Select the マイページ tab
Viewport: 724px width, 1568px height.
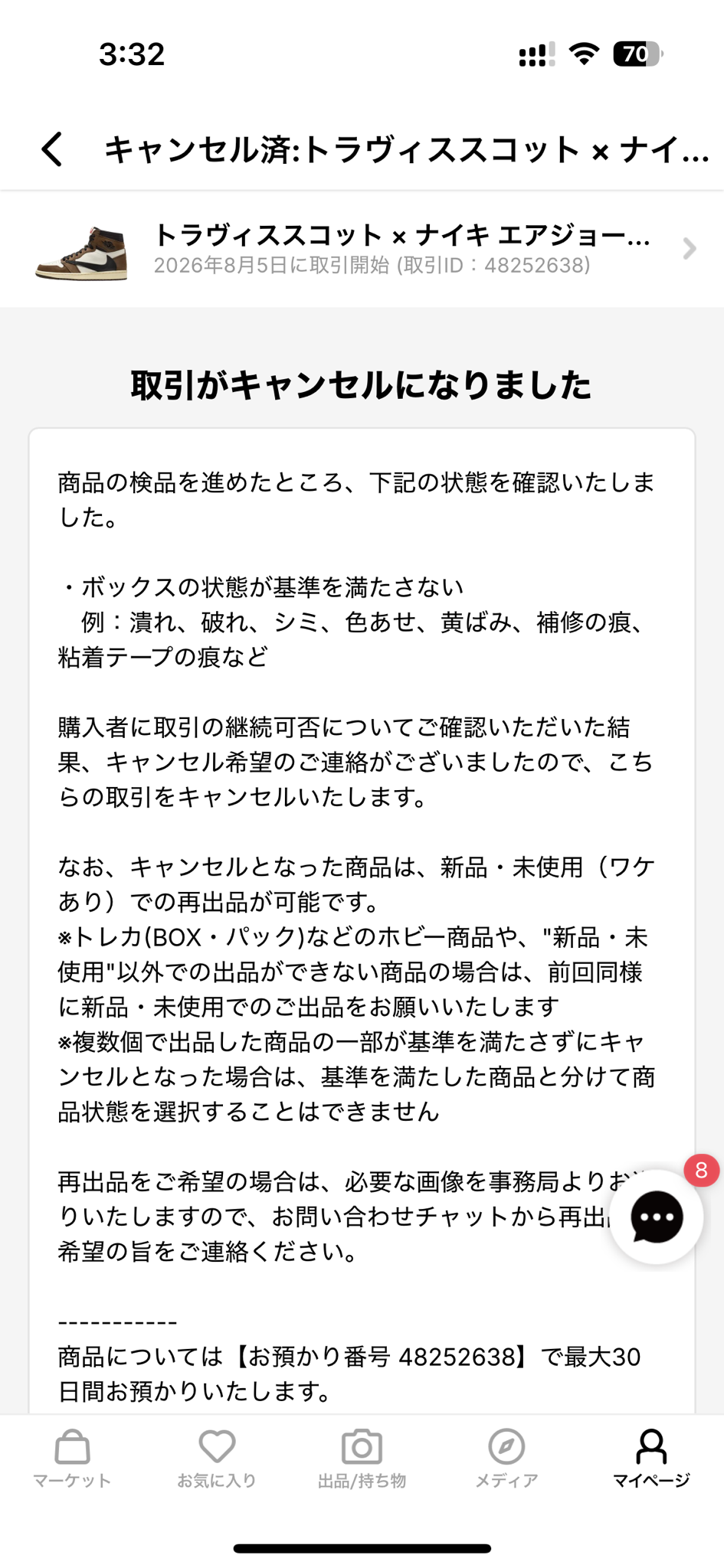(651, 1459)
